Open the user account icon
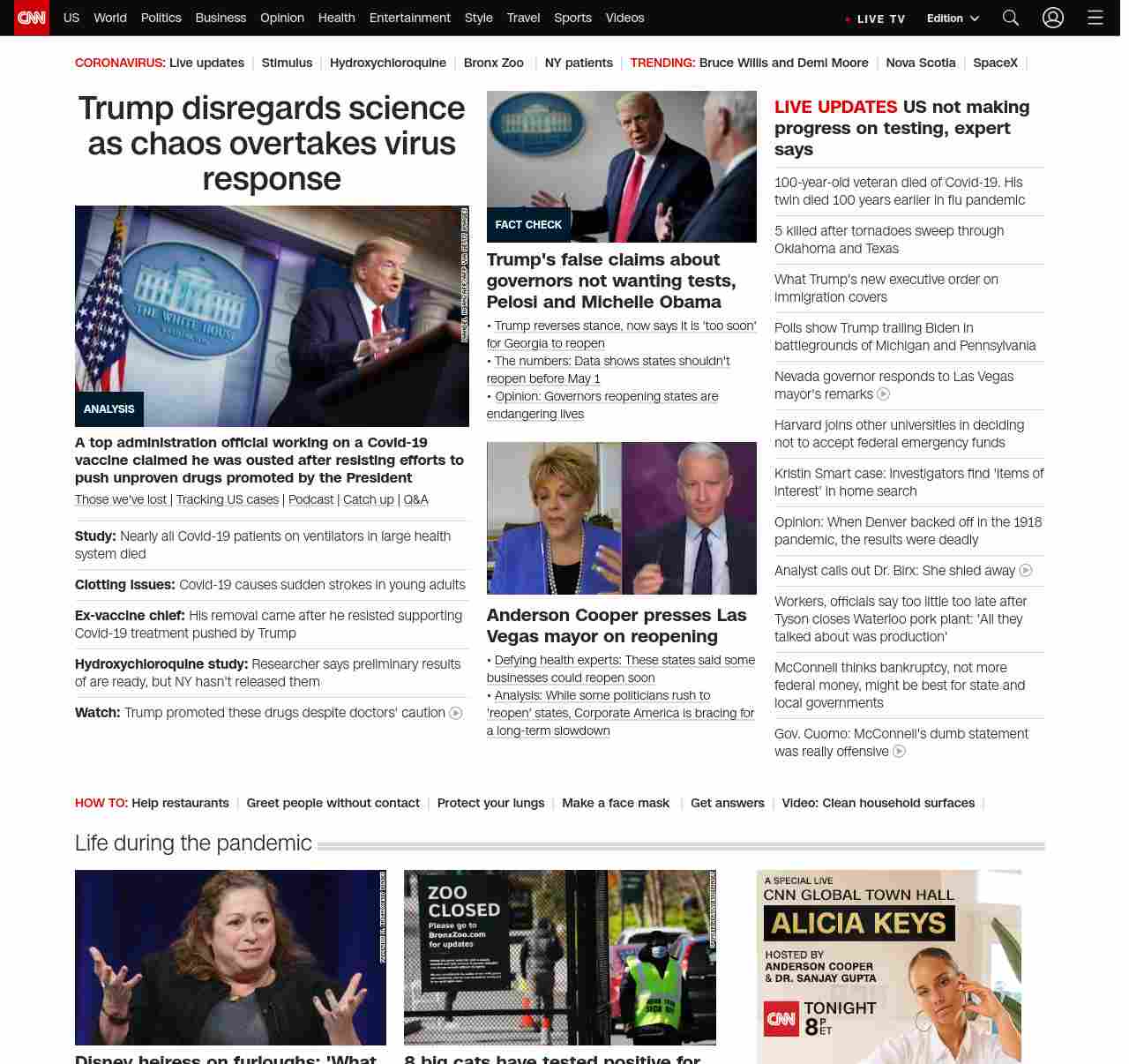 tap(1053, 18)
